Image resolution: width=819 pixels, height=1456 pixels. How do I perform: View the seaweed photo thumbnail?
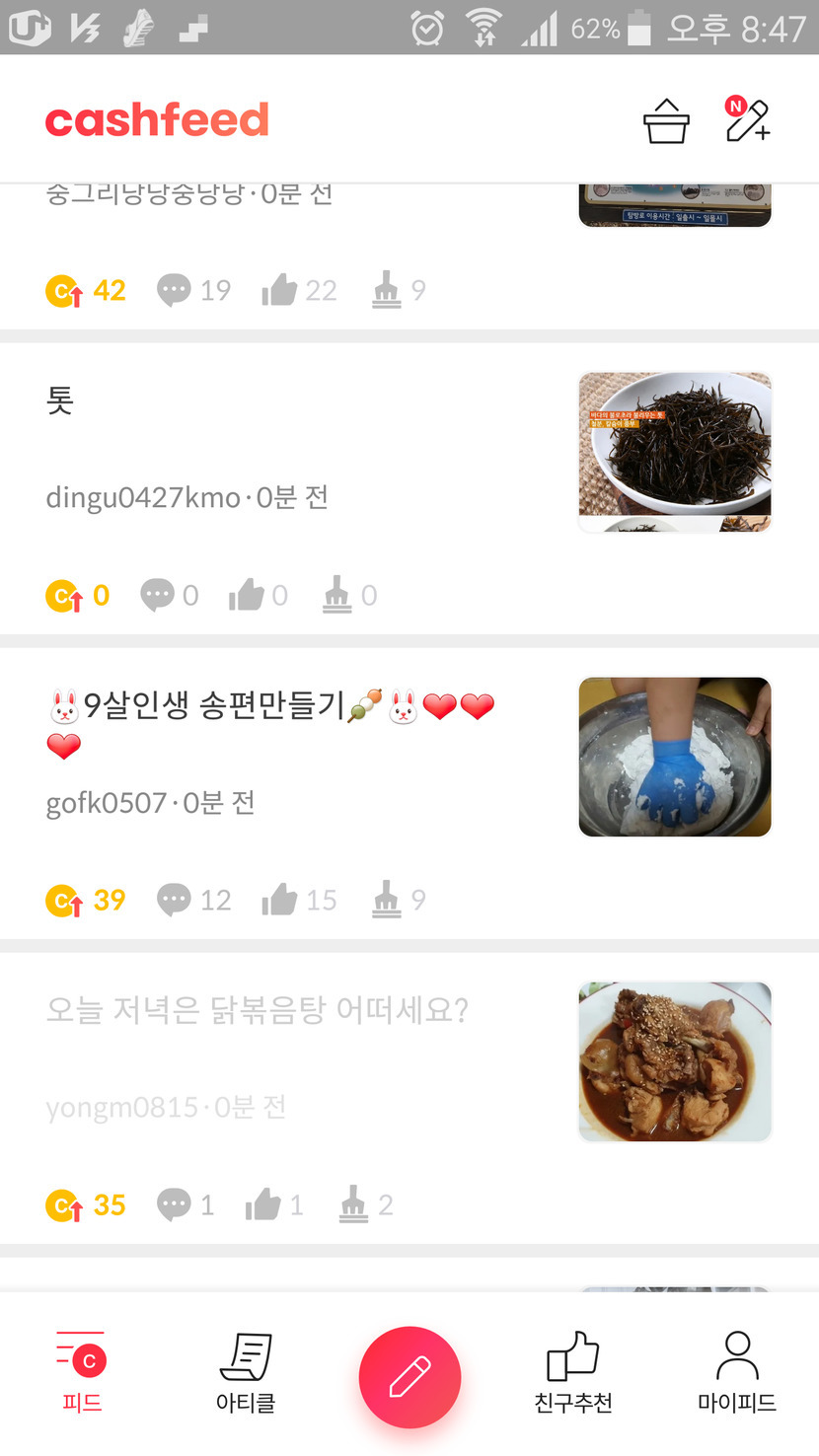pos(675,452)
